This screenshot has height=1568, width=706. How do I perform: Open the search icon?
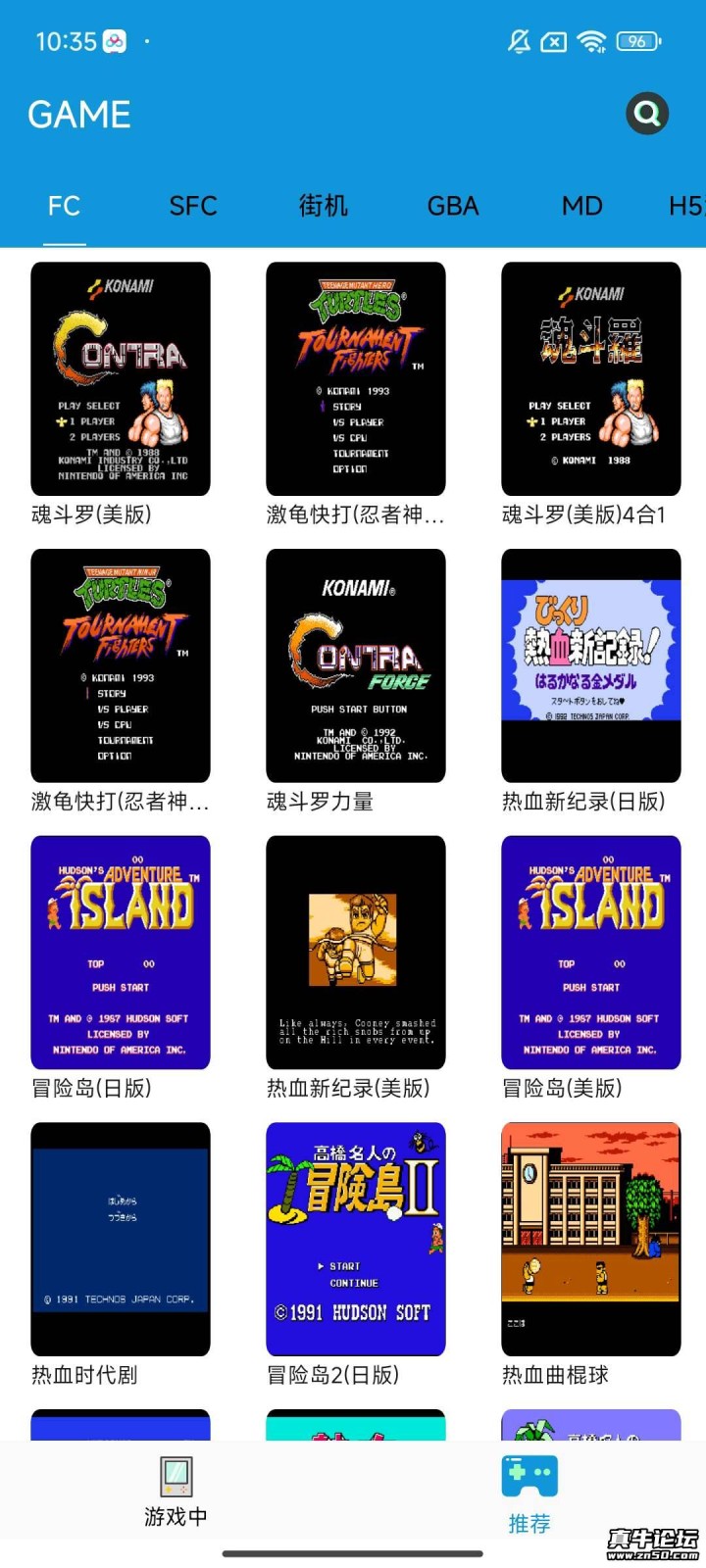tap(647, 114)
